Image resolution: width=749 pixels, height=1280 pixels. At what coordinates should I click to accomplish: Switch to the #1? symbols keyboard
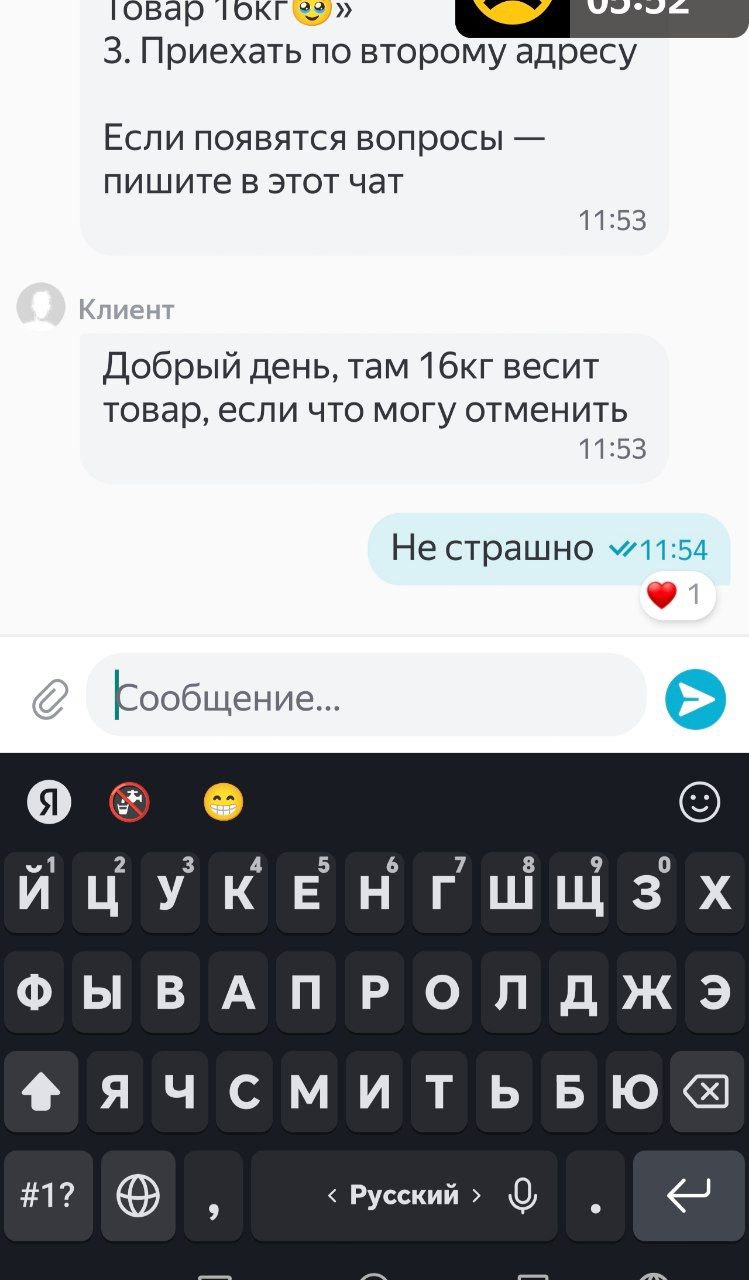pyautogui.click(x=47, y=1195)
